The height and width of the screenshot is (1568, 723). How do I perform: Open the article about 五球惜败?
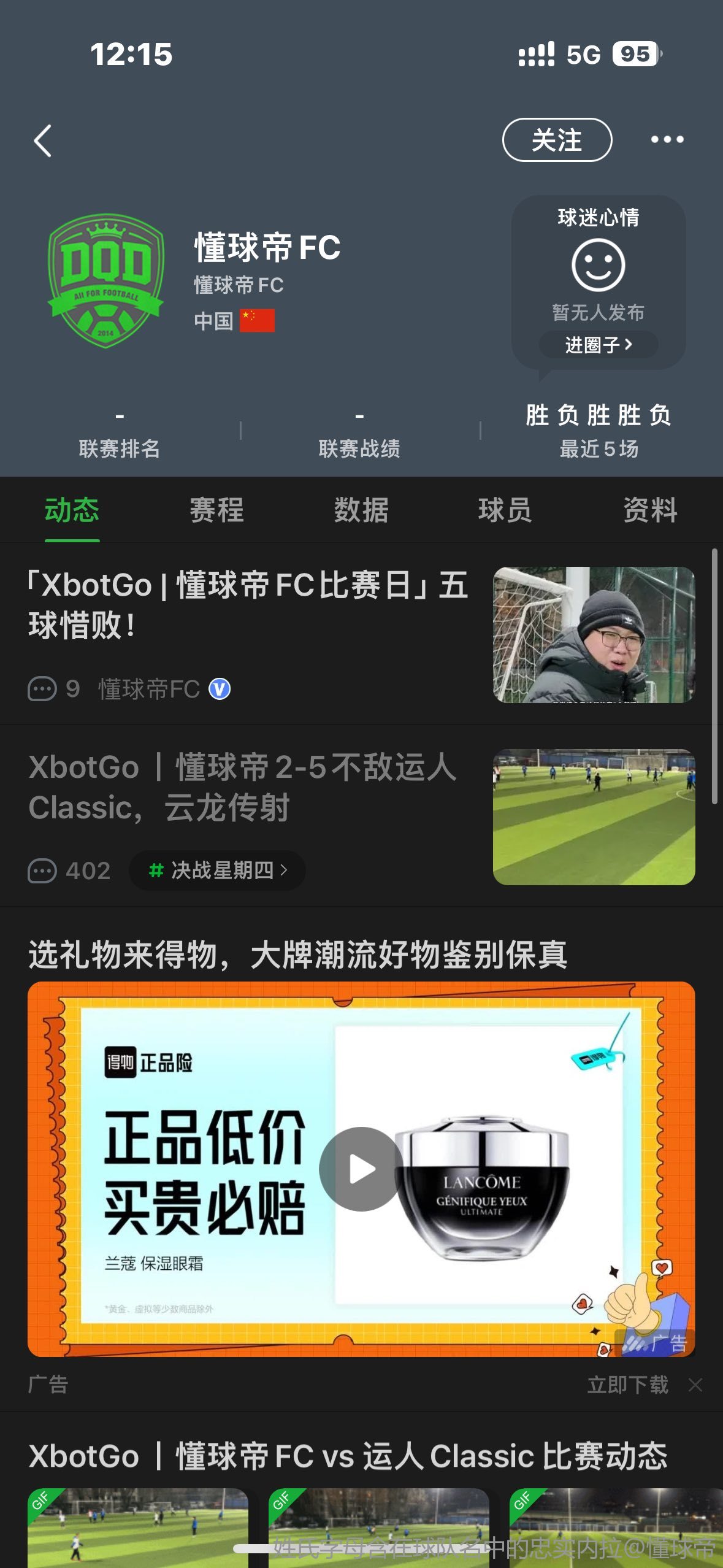[248, 604]
